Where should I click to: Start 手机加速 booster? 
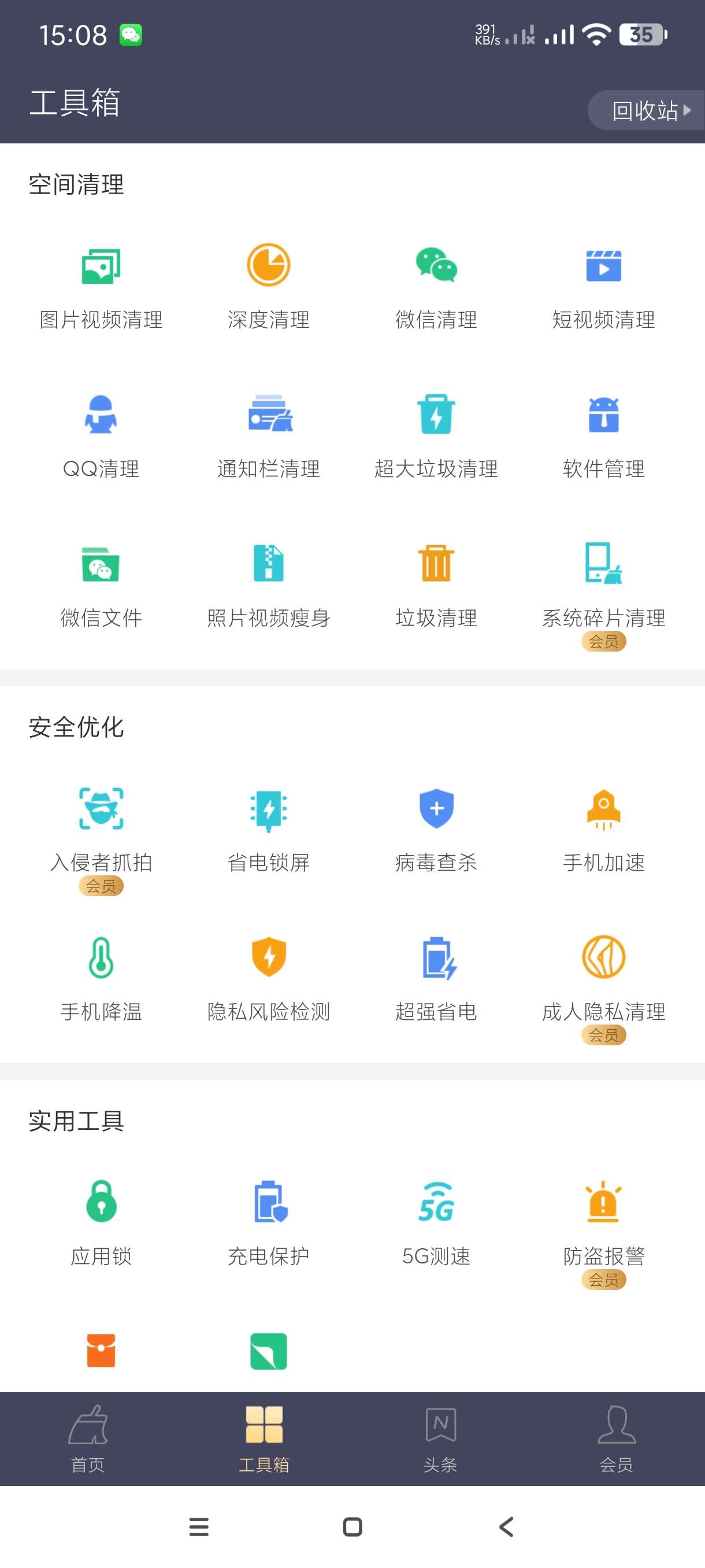603,828
